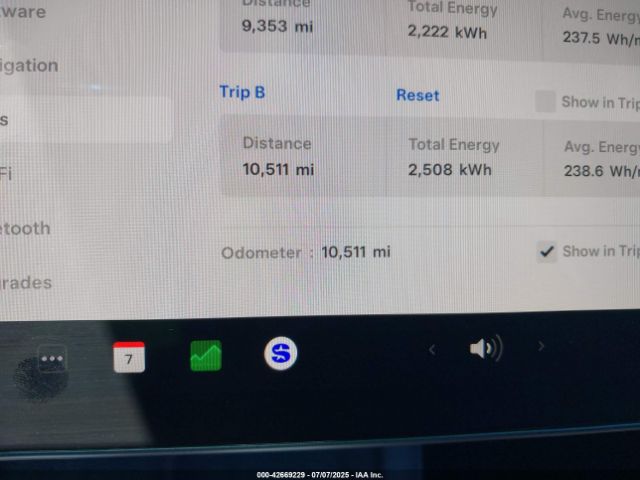Raise the volume with the right arrow
Image resolution: width=640 pixels, height=480 pixels.
[542, 346]
